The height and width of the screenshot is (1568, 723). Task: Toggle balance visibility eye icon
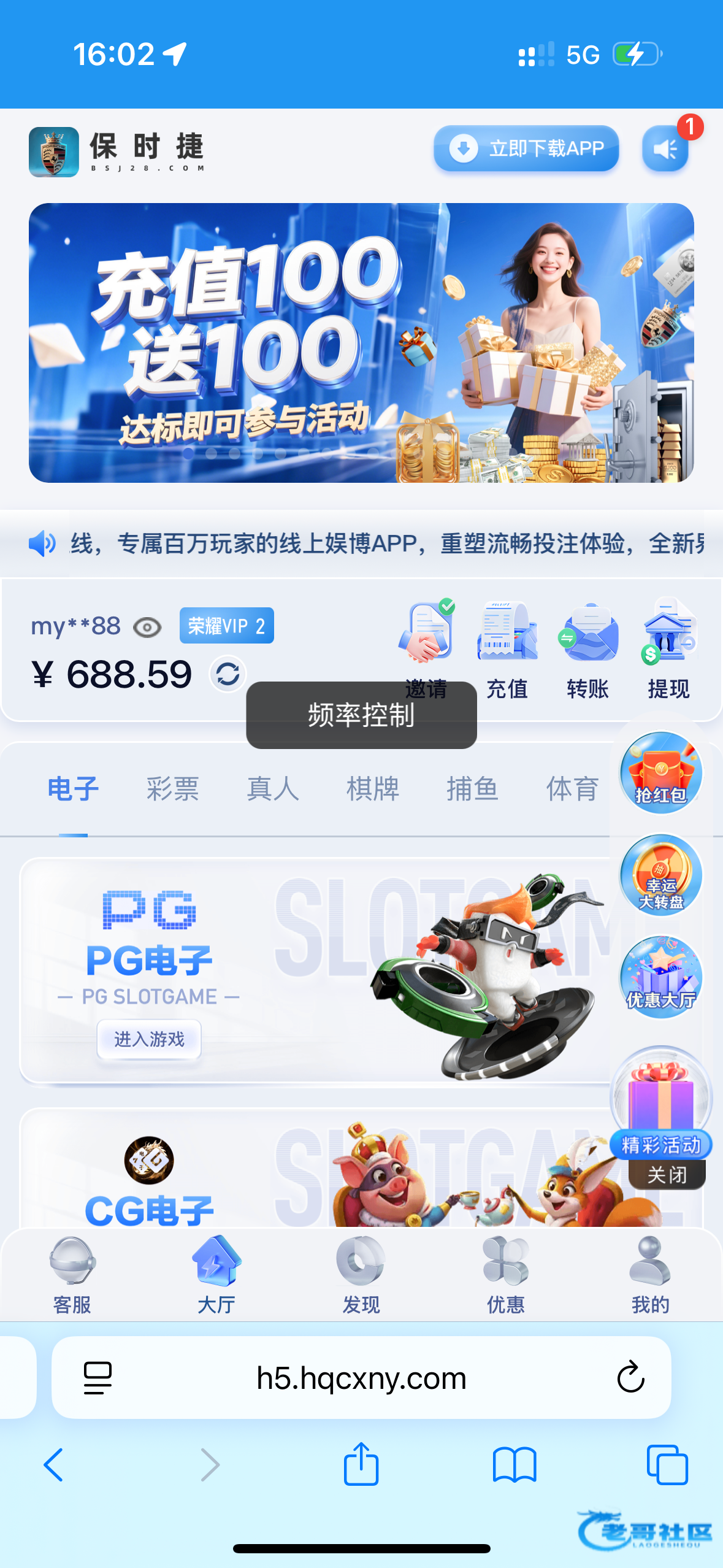(147, 627)
